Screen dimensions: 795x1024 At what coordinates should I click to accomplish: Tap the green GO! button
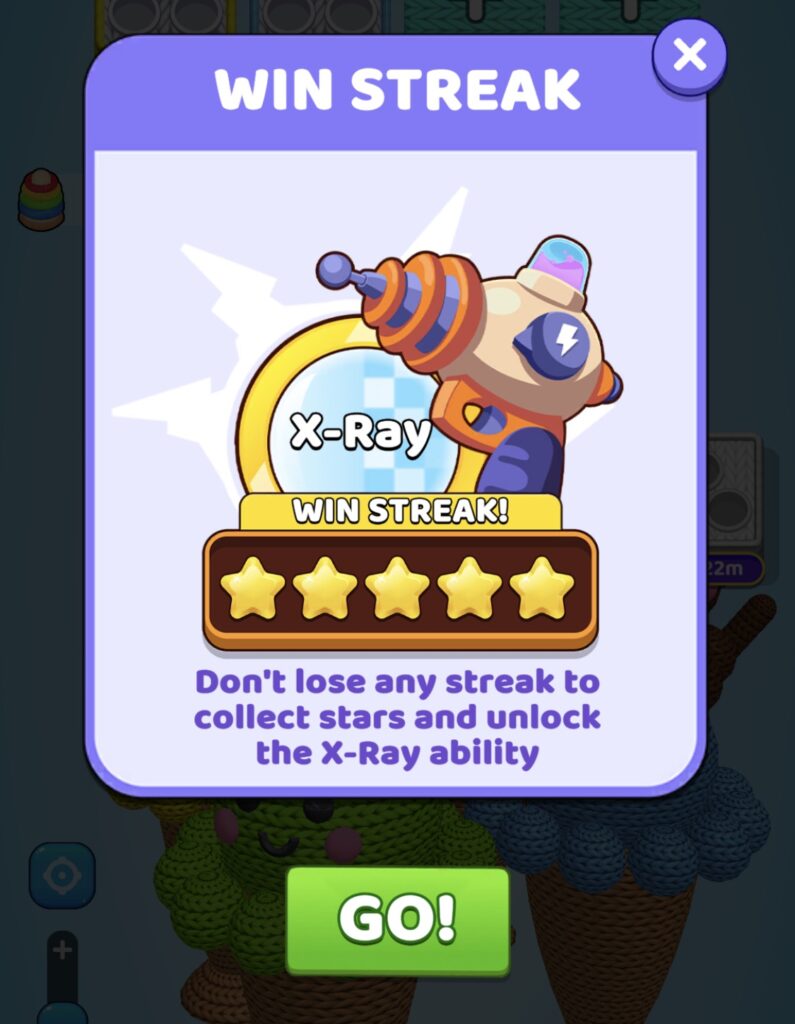pos(397,918)
